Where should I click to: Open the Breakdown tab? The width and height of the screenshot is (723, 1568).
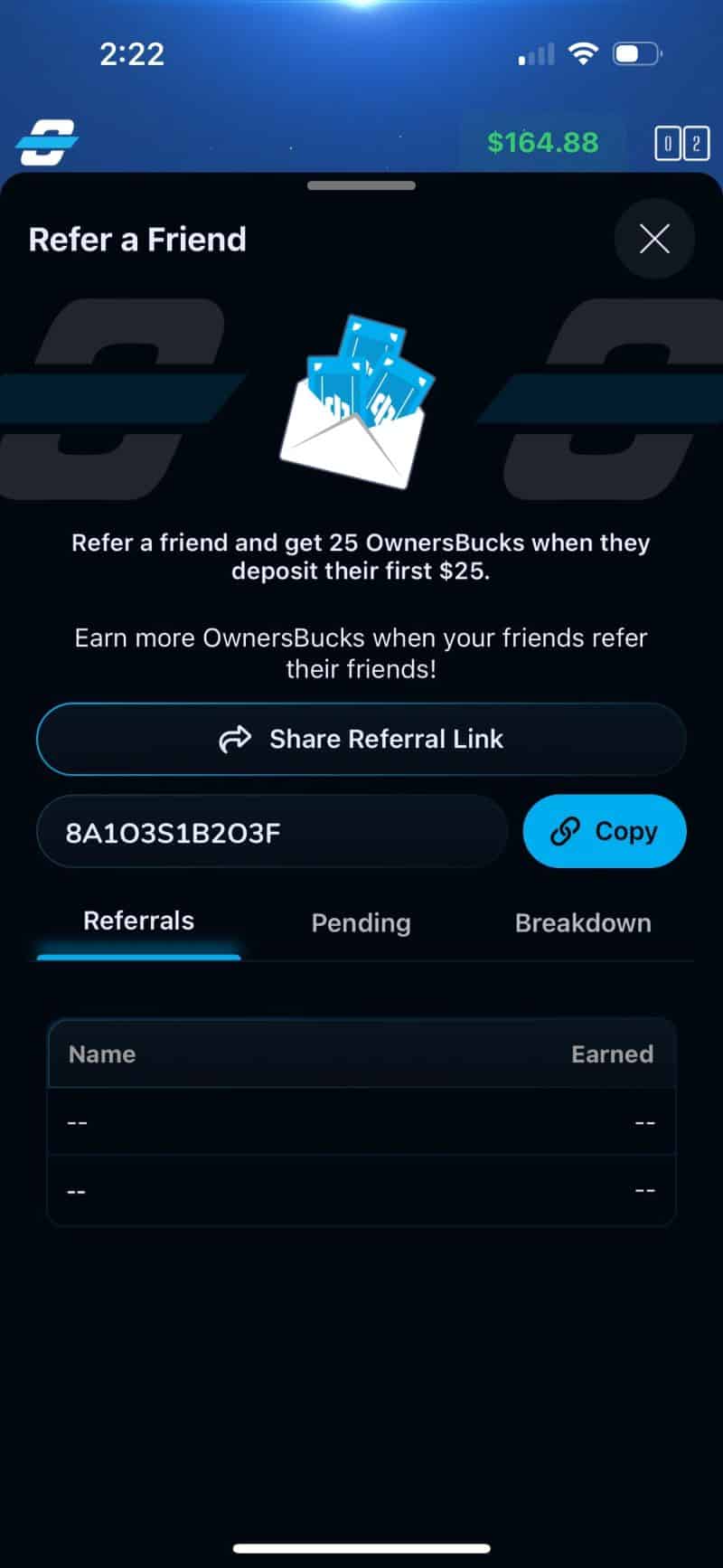(583, 923)
